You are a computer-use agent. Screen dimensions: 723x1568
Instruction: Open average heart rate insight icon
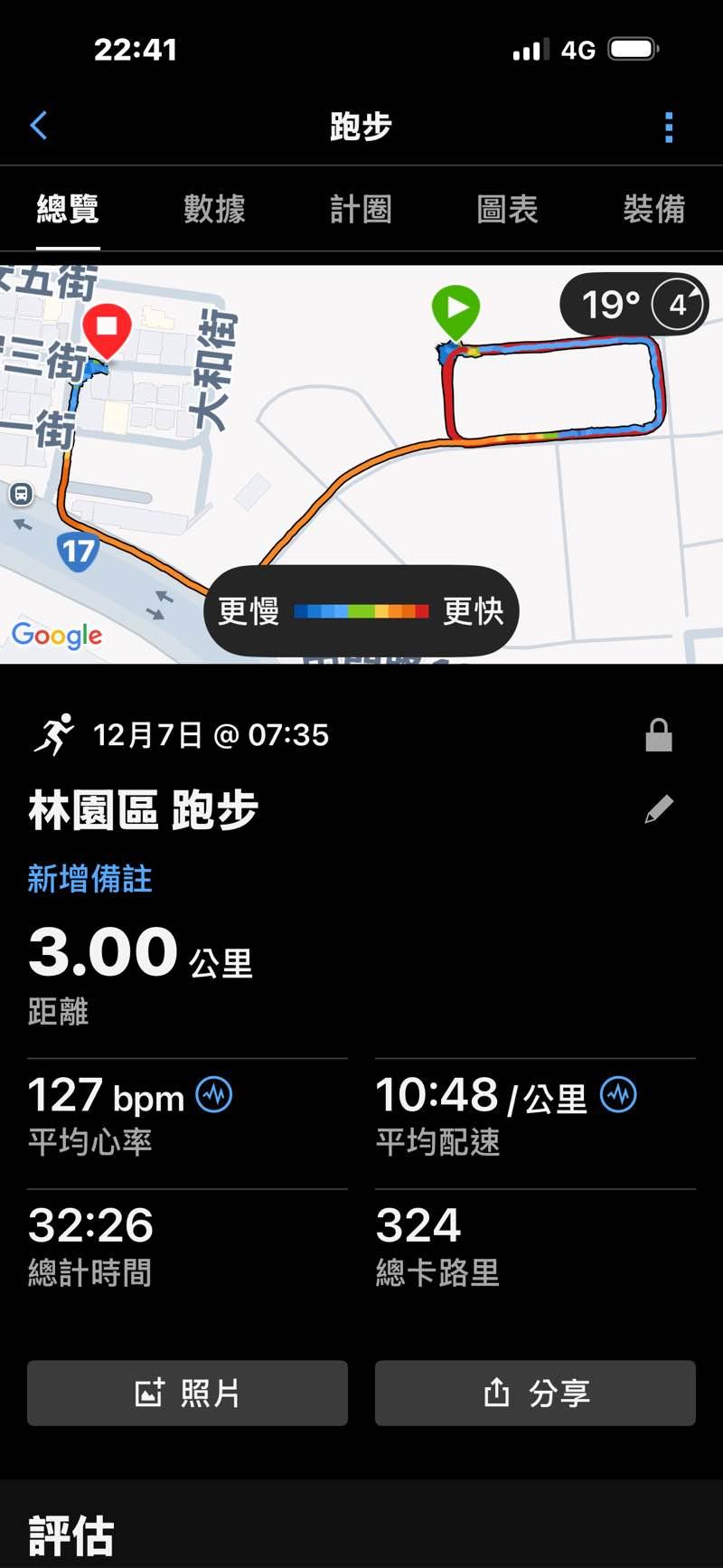click(x=214, y=1095)
